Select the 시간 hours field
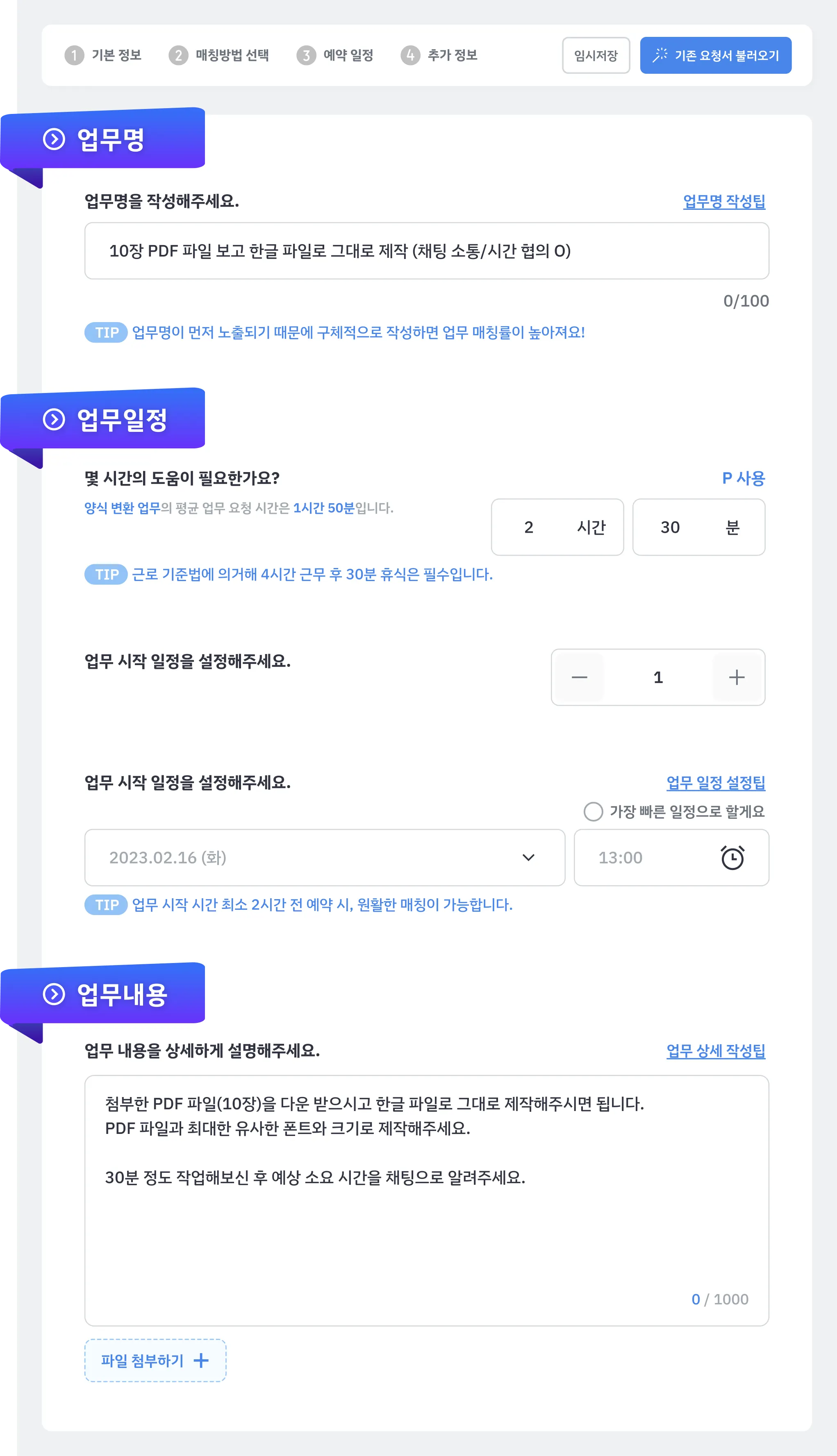 (x=557, y=527)
